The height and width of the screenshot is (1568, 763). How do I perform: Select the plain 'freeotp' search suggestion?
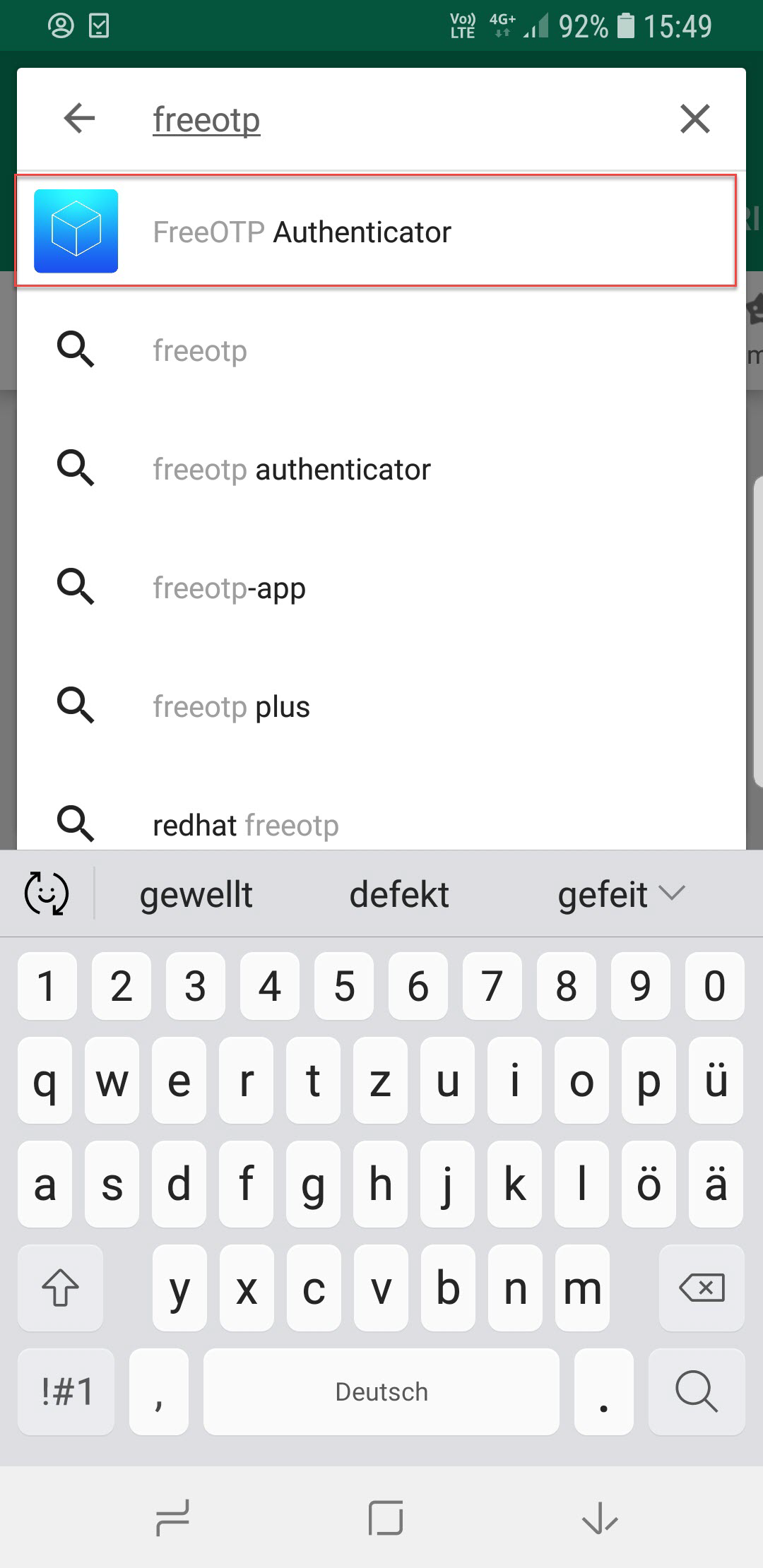200,350
